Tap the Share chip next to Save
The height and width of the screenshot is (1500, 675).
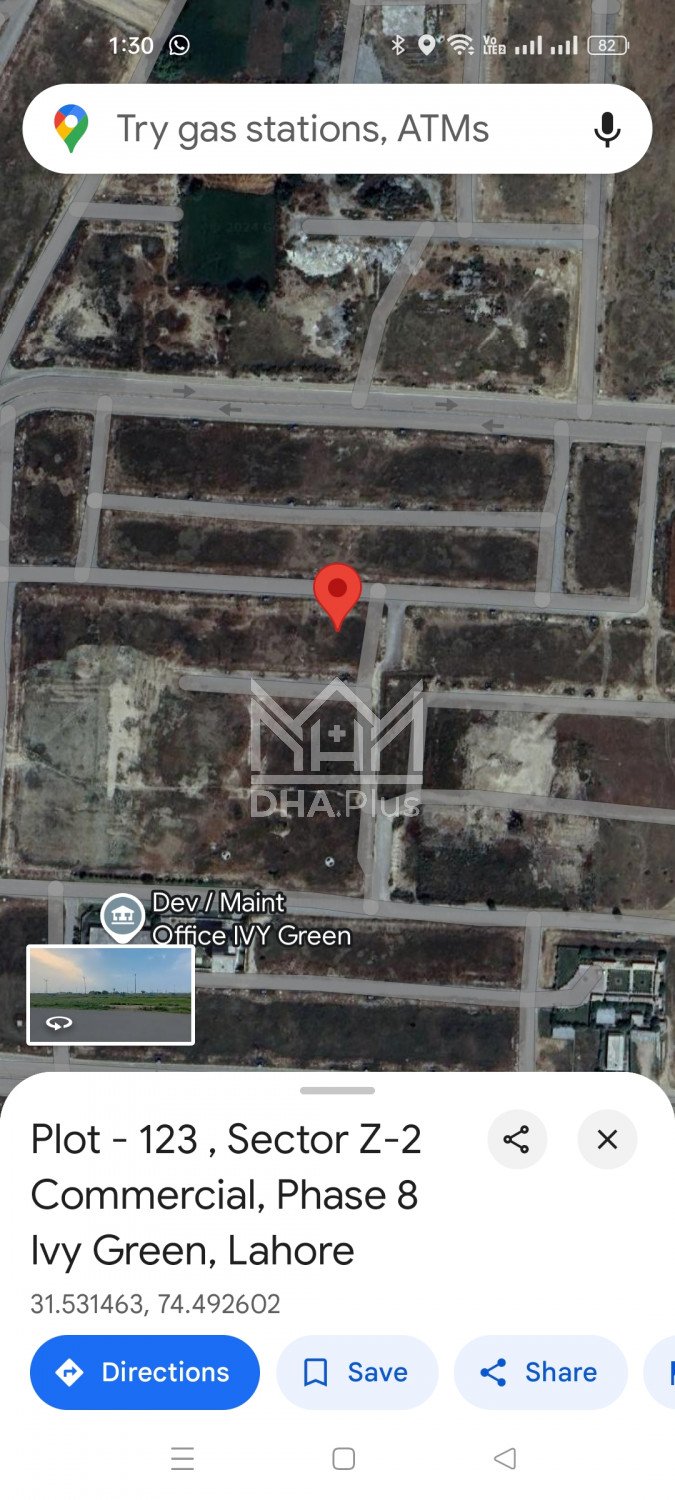[540, 1372]
